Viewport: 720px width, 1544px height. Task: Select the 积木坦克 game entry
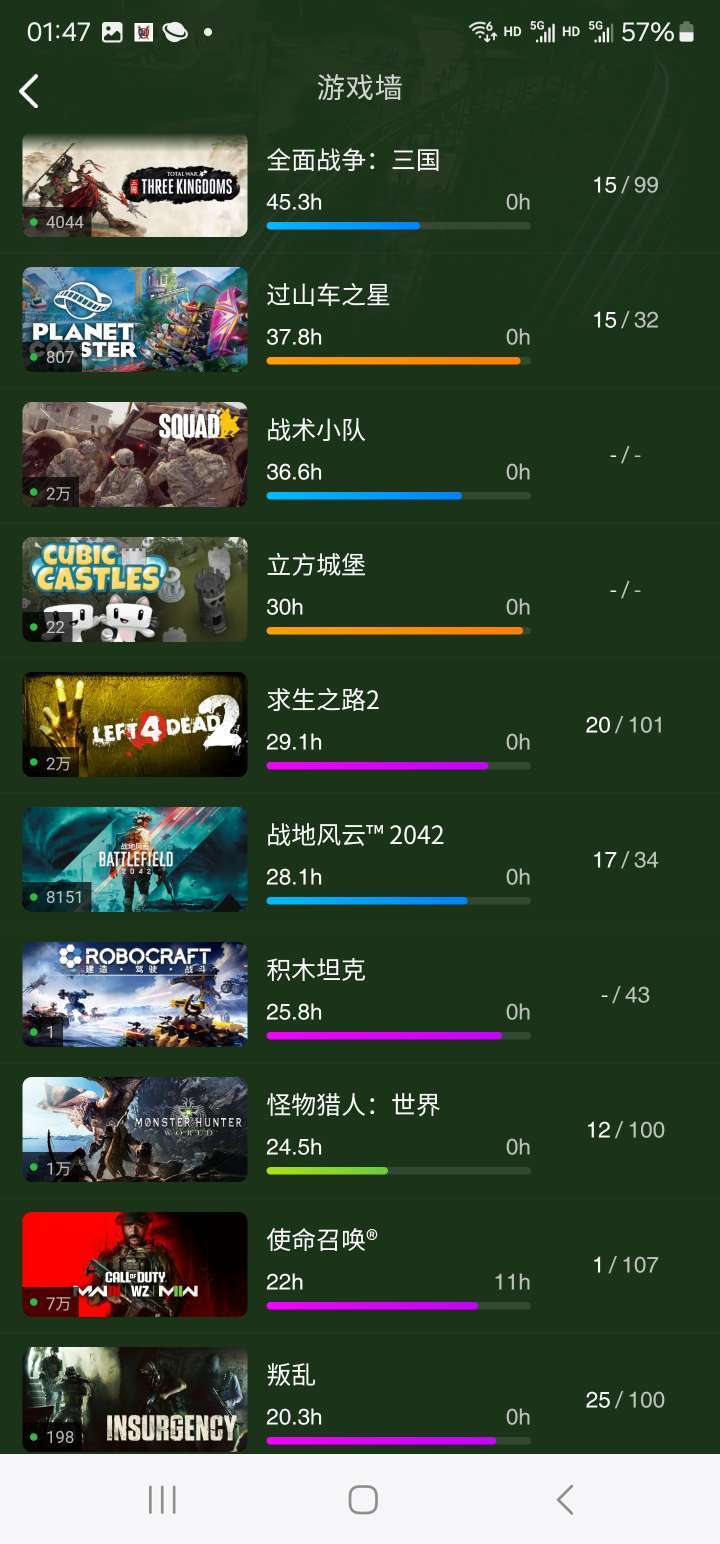360,995
